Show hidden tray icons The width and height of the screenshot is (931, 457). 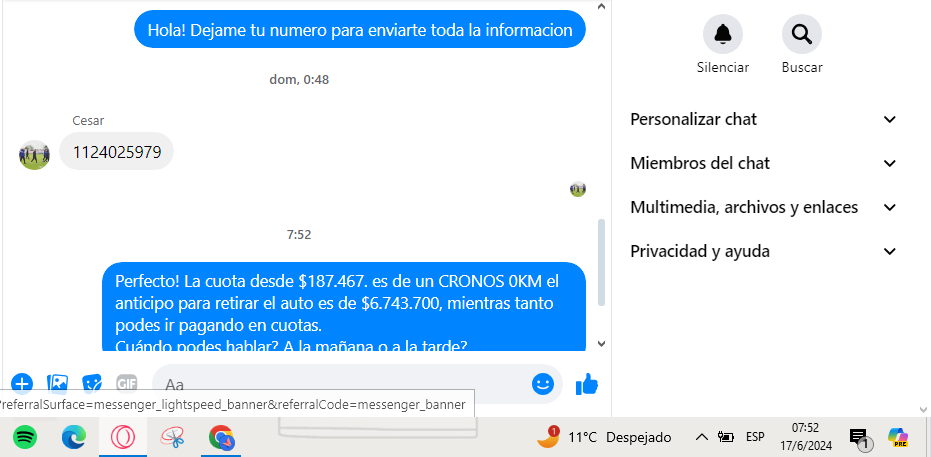pos(701,437)
